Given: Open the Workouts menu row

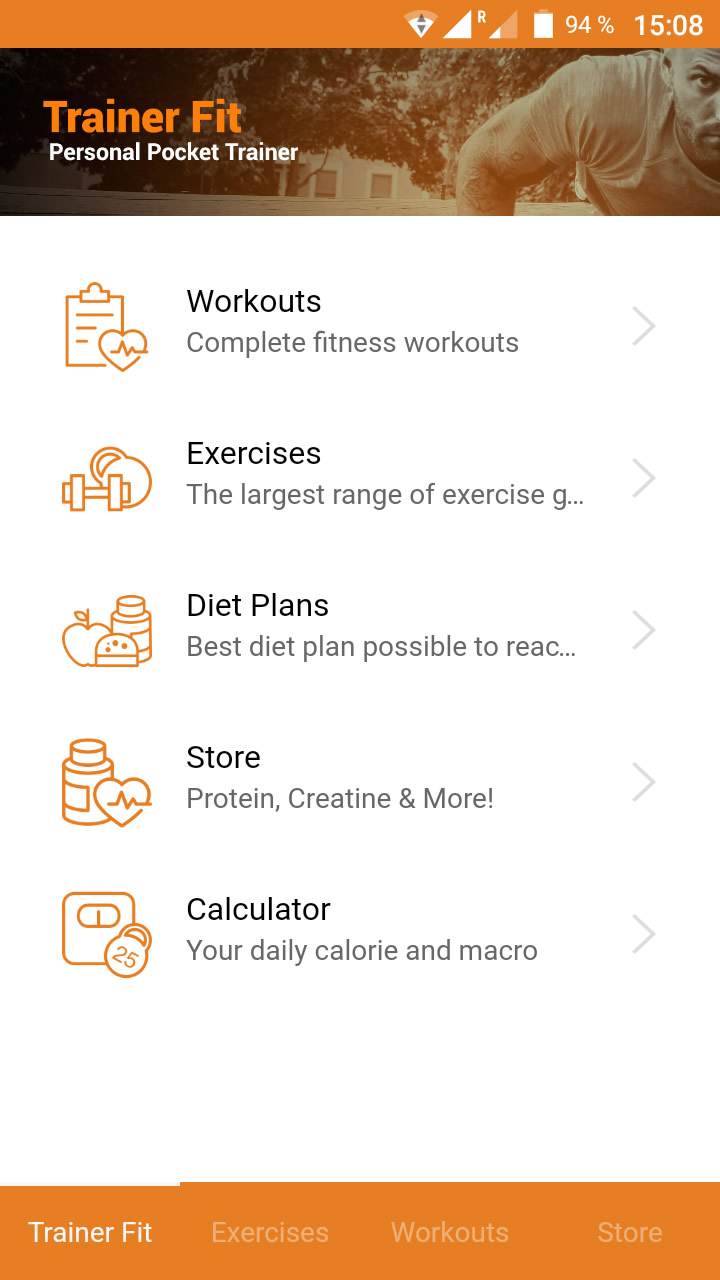Looking at the screenshot, I should (x=360, y=326).
